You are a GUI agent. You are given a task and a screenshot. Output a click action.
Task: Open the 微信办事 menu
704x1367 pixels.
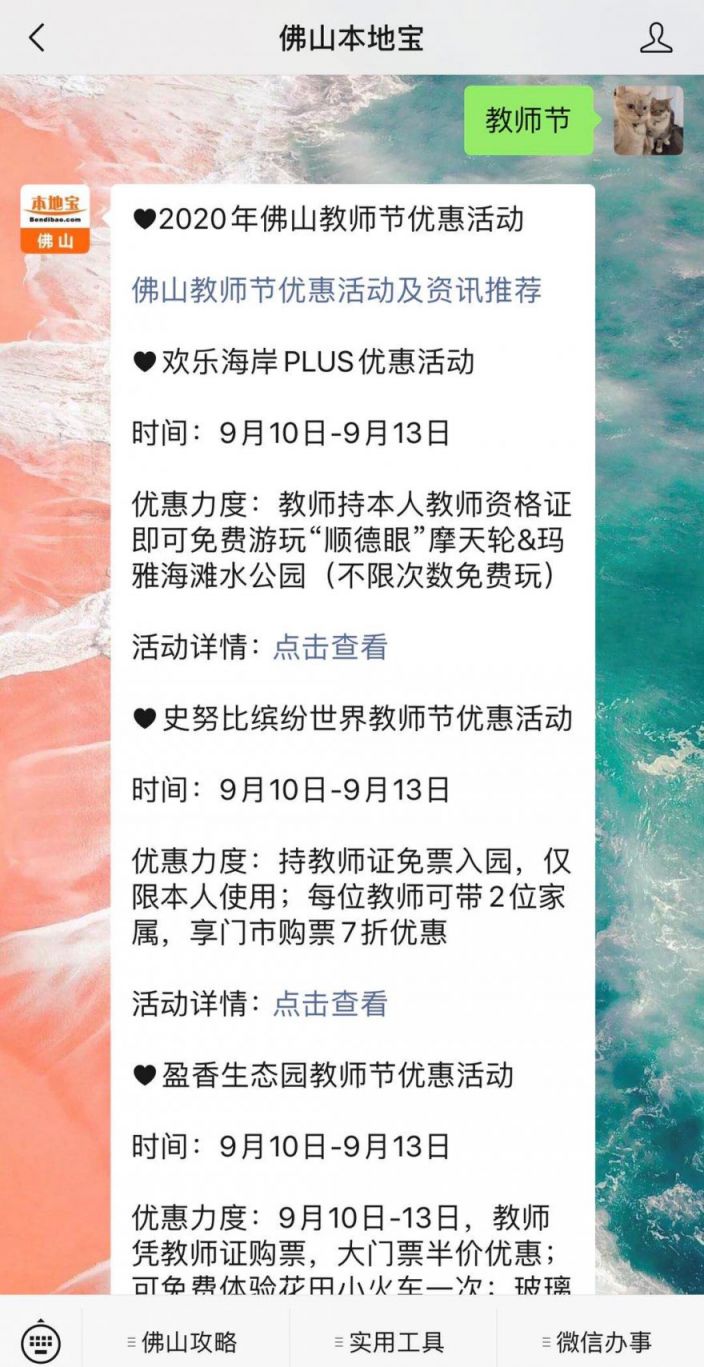[x=598, y=1341]
